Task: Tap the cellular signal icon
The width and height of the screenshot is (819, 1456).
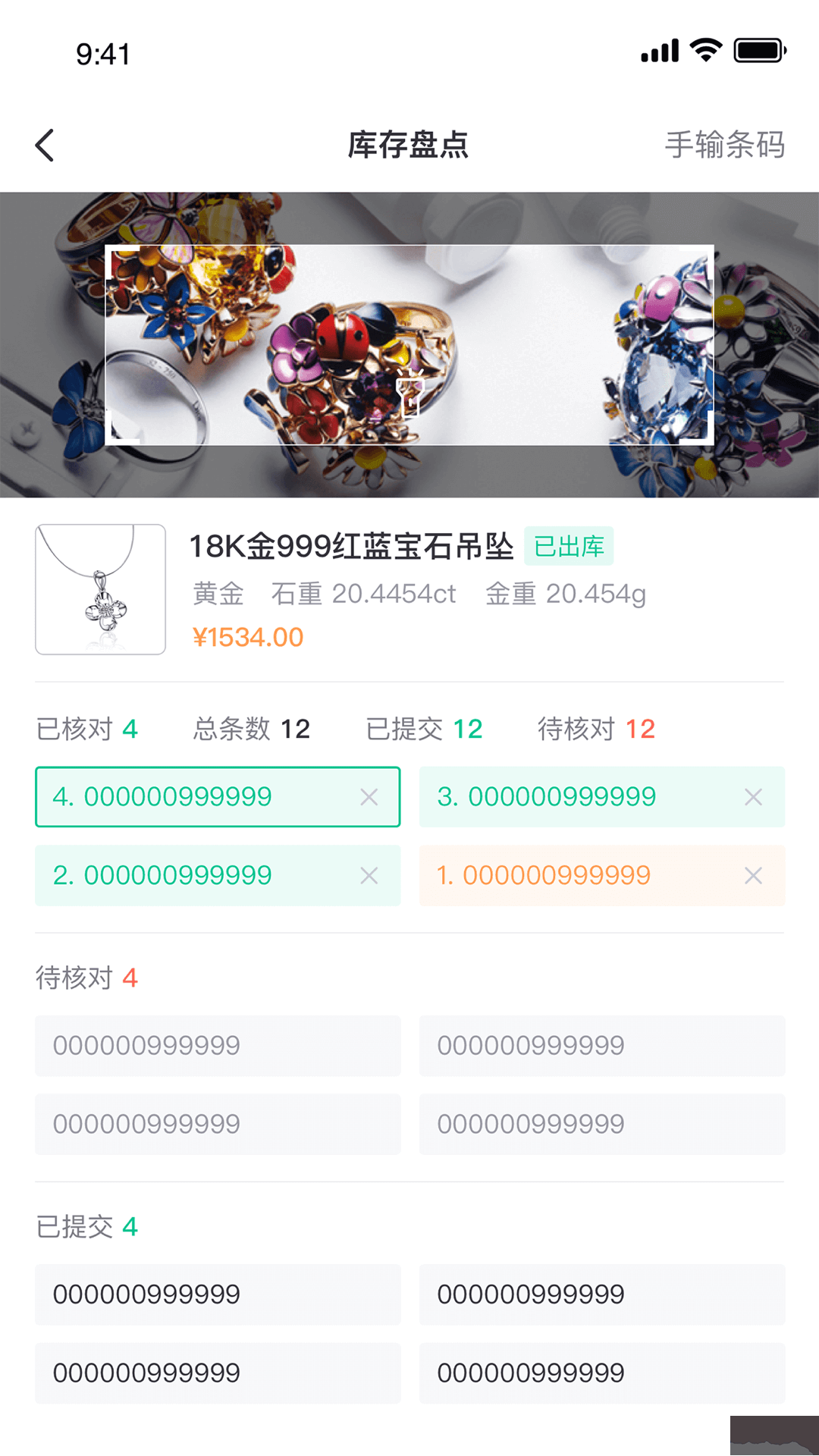Action: pos(658,49)
